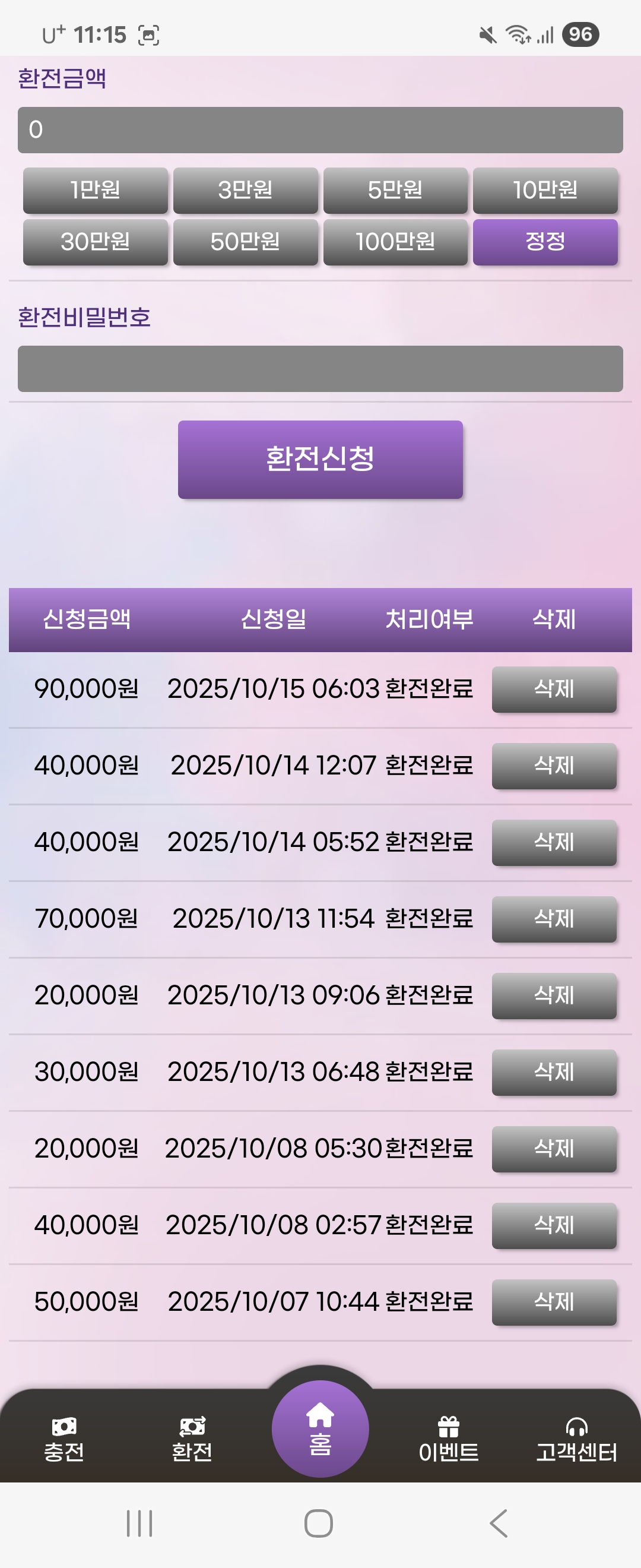Image resolution: width=641 pixels, height=1568 pixels.
Task: Focus the 환전비밀번호 password field
Action: coord(320,368)
